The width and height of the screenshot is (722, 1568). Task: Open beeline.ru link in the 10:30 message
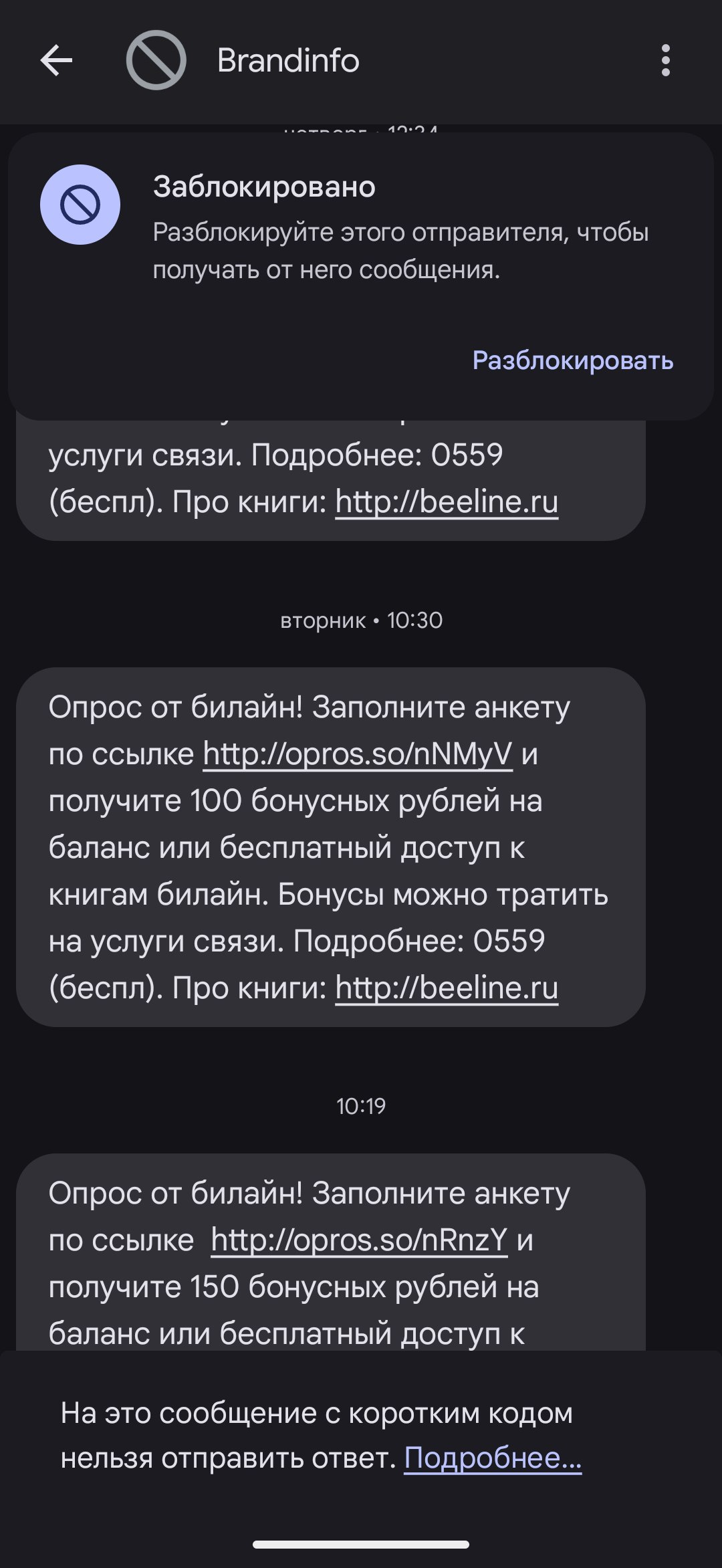(446, 988)
